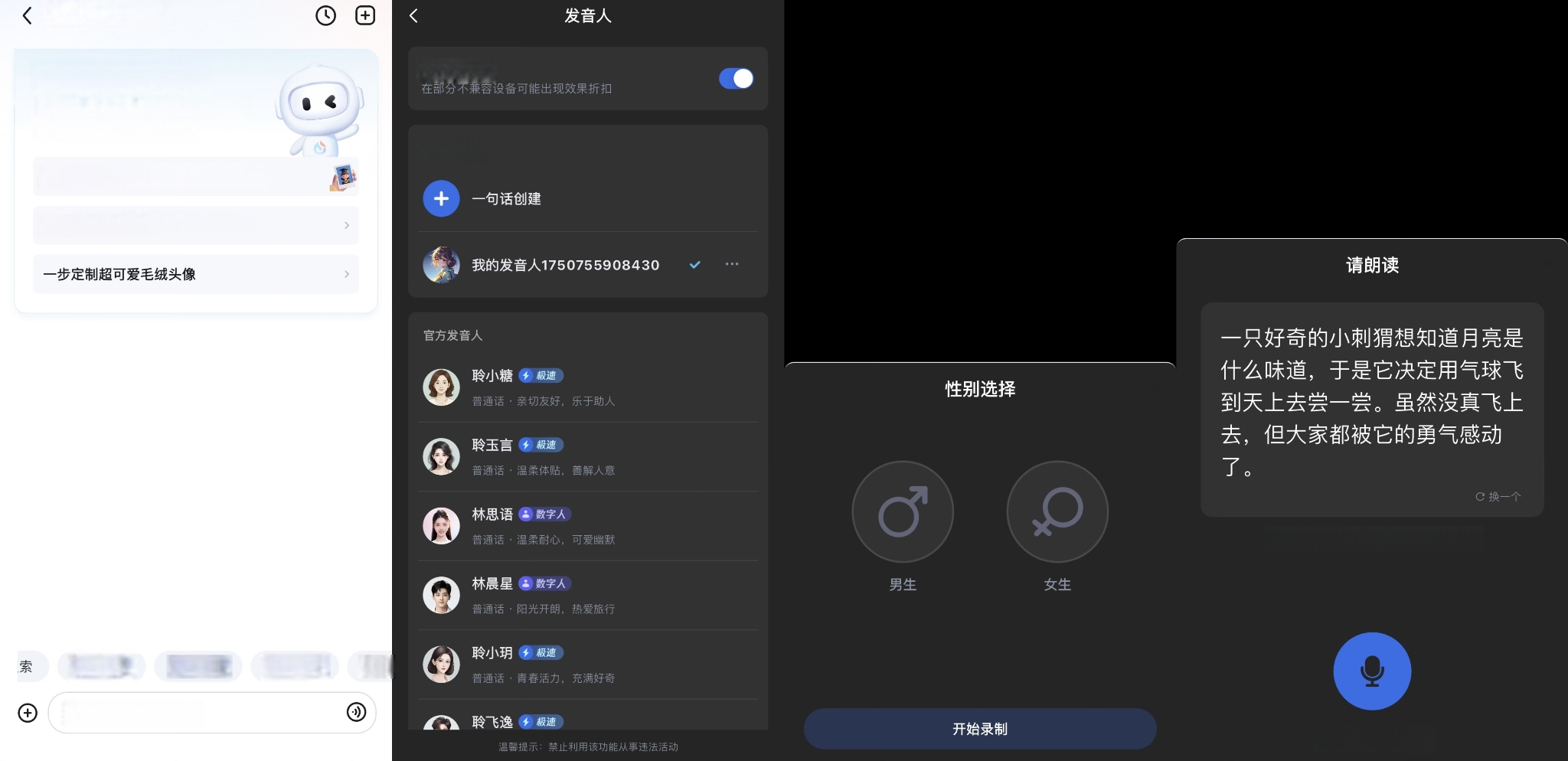This screenshot has width=1568, height=761.
Task: Start a new chat with plus-square icon
Action: point(365,15)
